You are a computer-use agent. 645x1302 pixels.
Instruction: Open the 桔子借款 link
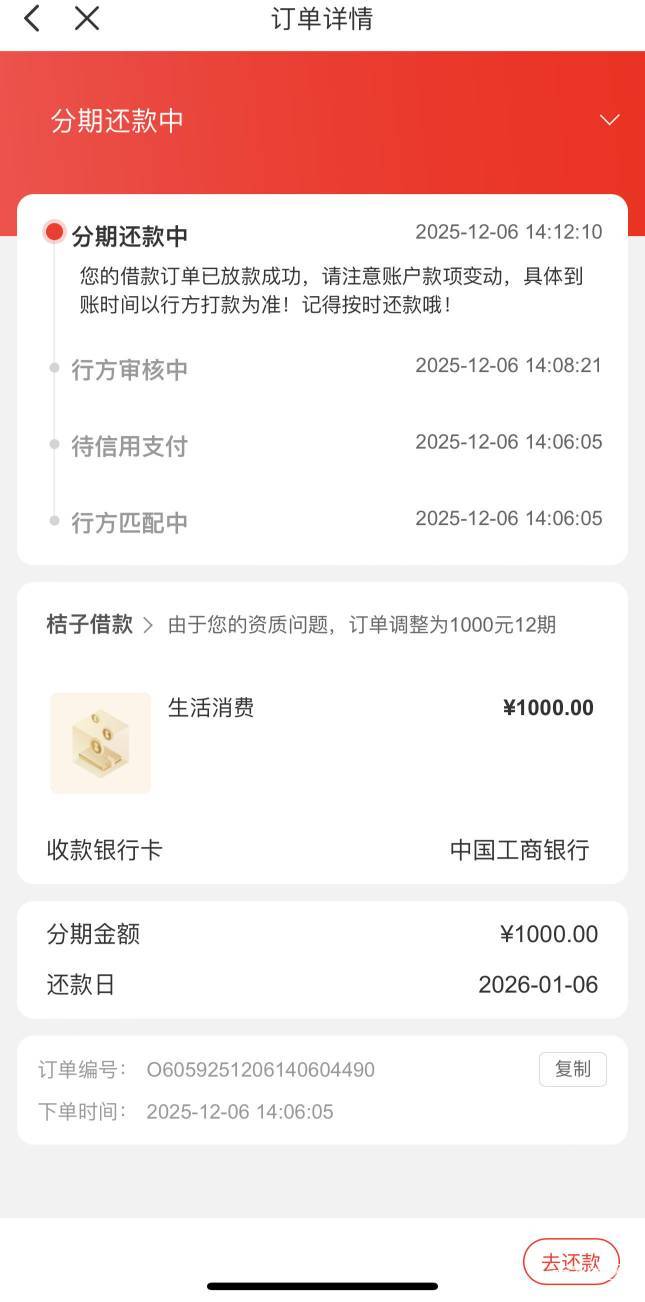[99, 625]
